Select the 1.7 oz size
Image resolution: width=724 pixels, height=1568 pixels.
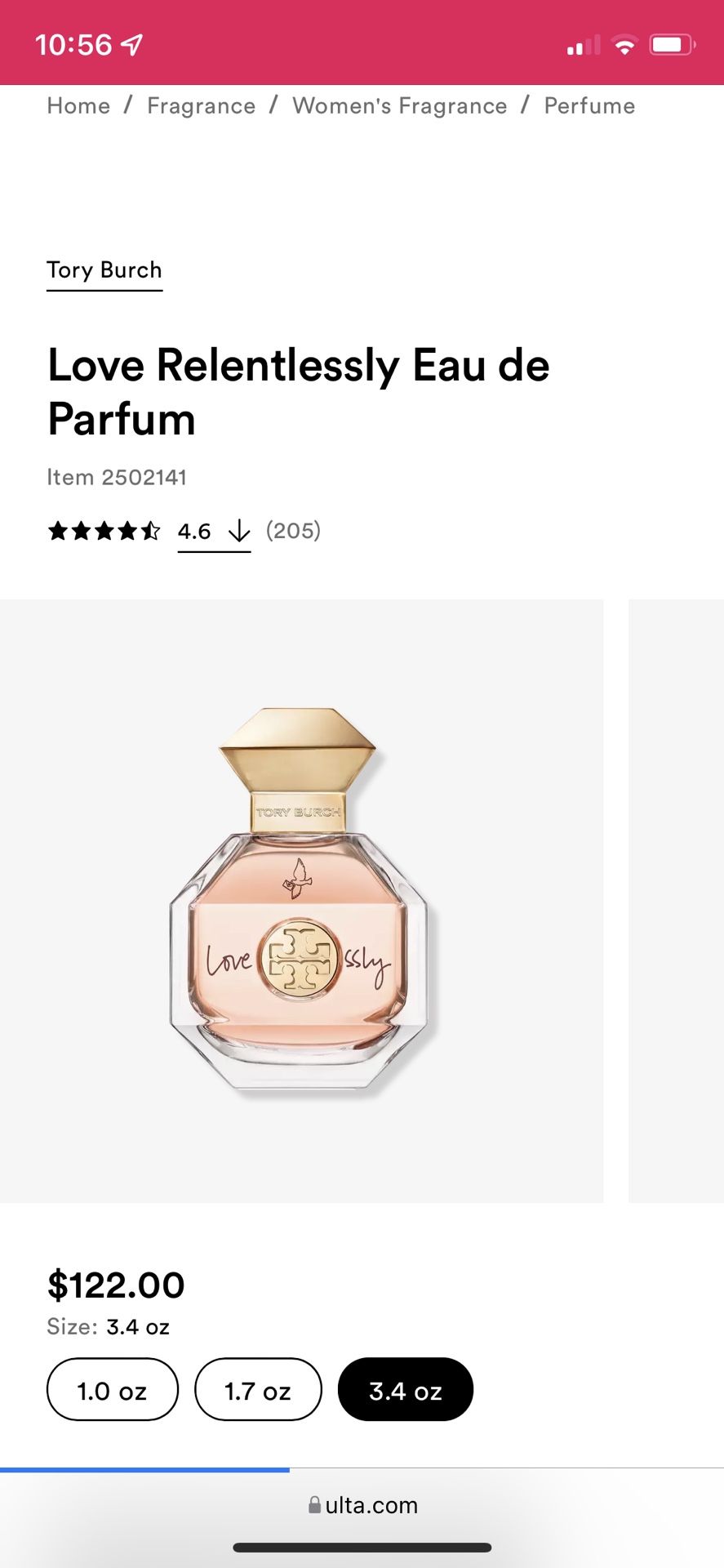(x=258, y=1390)
